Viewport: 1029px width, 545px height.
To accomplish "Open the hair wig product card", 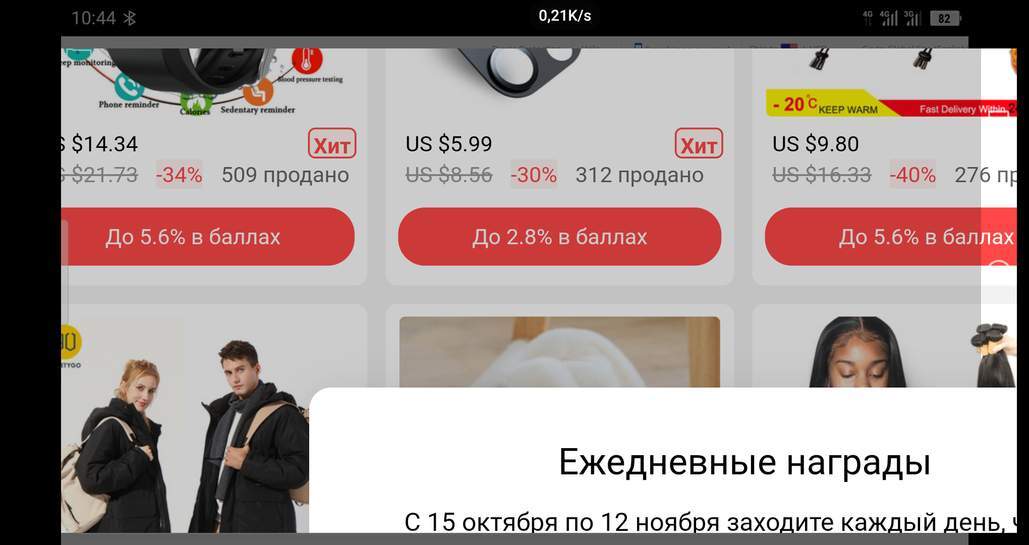I will (x=860, y=350).
